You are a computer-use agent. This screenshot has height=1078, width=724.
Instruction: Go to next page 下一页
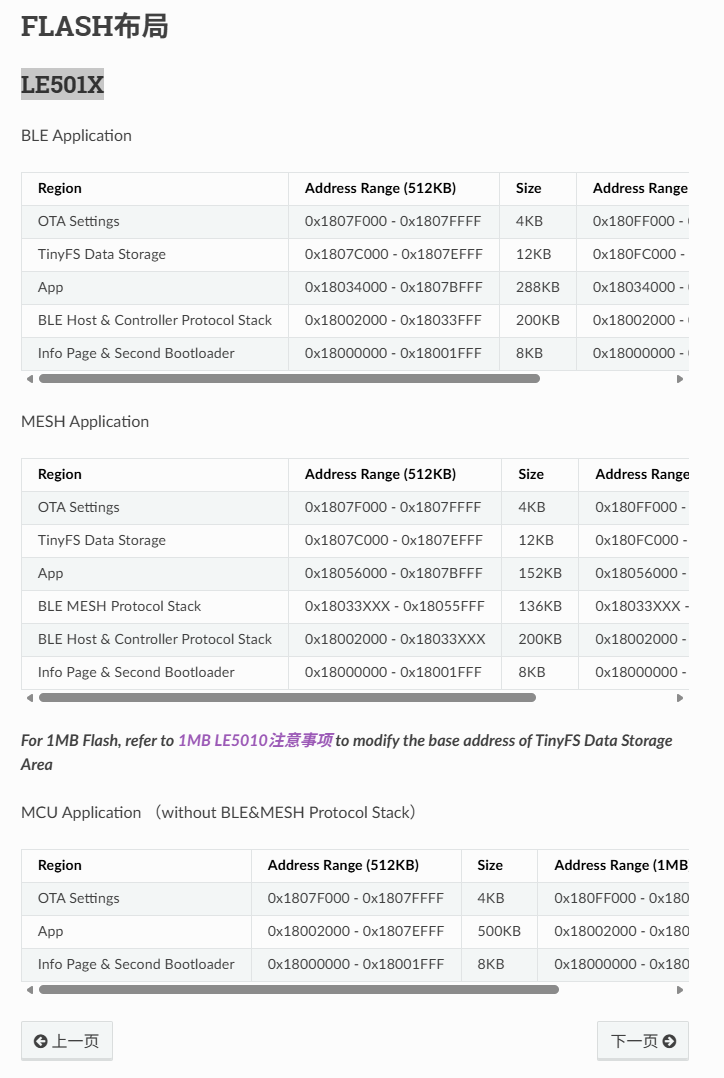tap(642, 1041)
